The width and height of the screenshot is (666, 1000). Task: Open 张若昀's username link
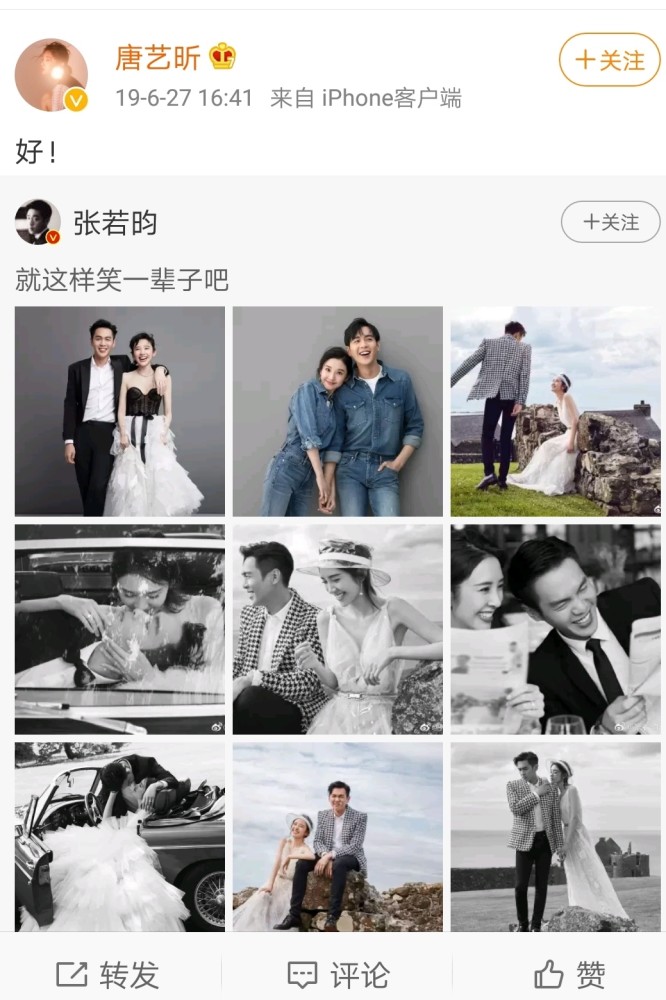115,222
